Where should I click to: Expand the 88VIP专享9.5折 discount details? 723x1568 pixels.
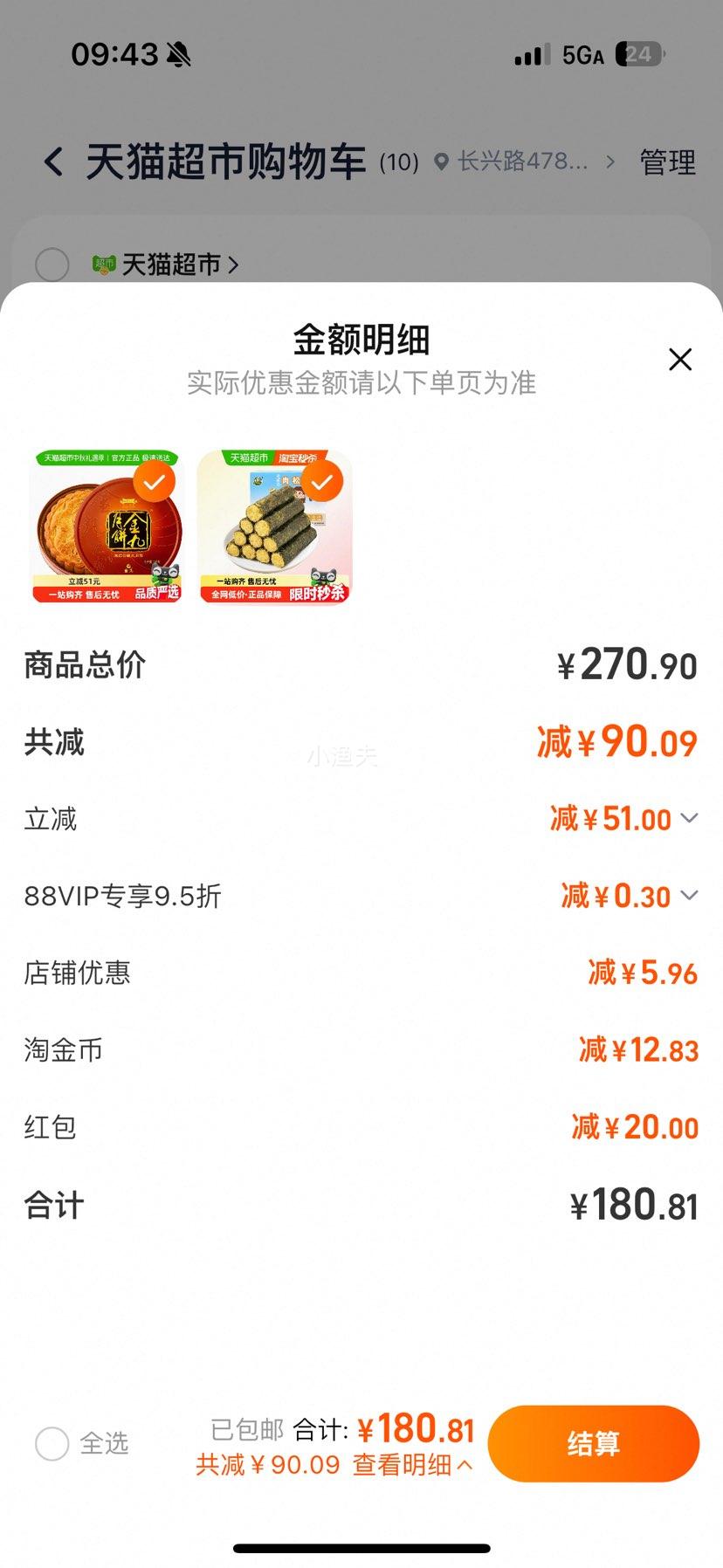tap(689, 896)
